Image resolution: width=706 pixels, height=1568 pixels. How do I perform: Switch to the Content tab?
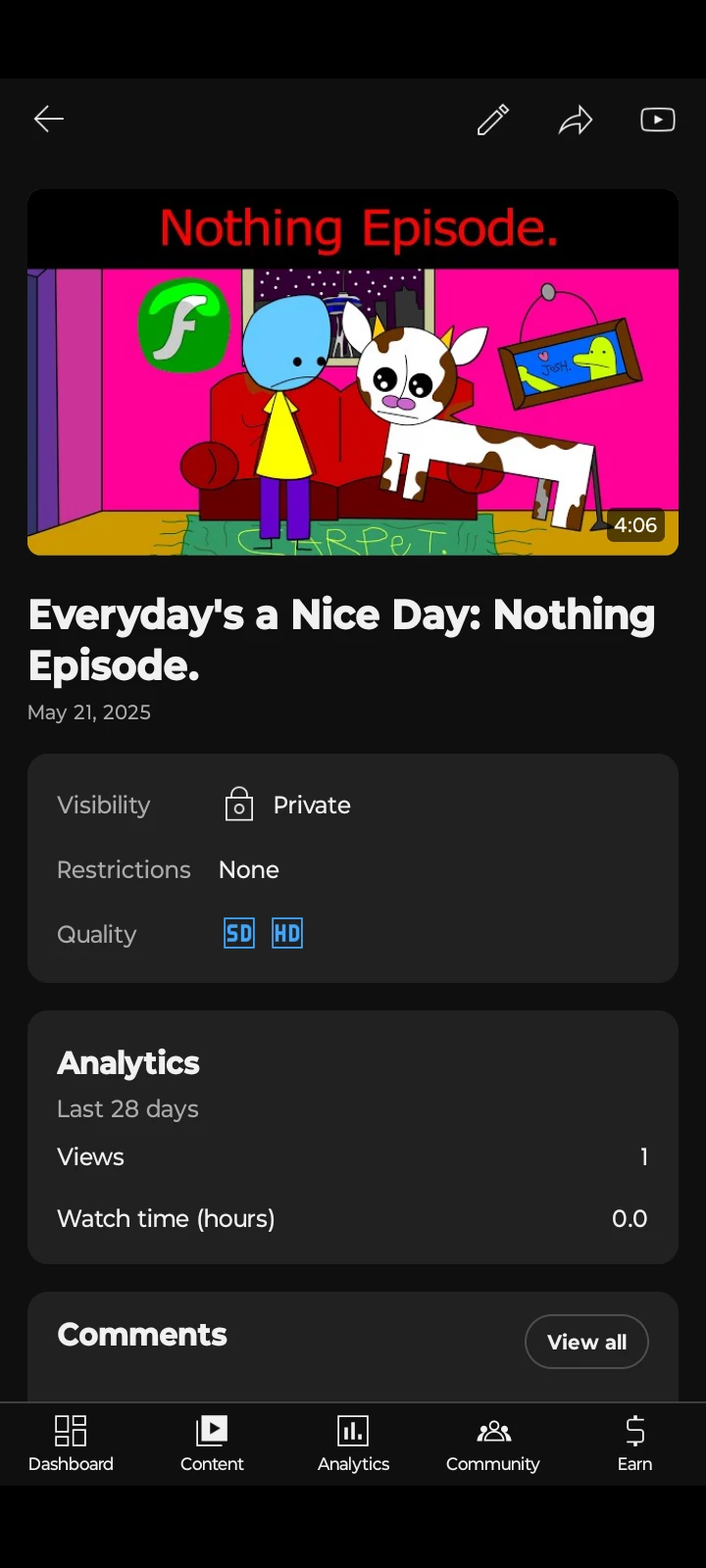coord(212,1444)
